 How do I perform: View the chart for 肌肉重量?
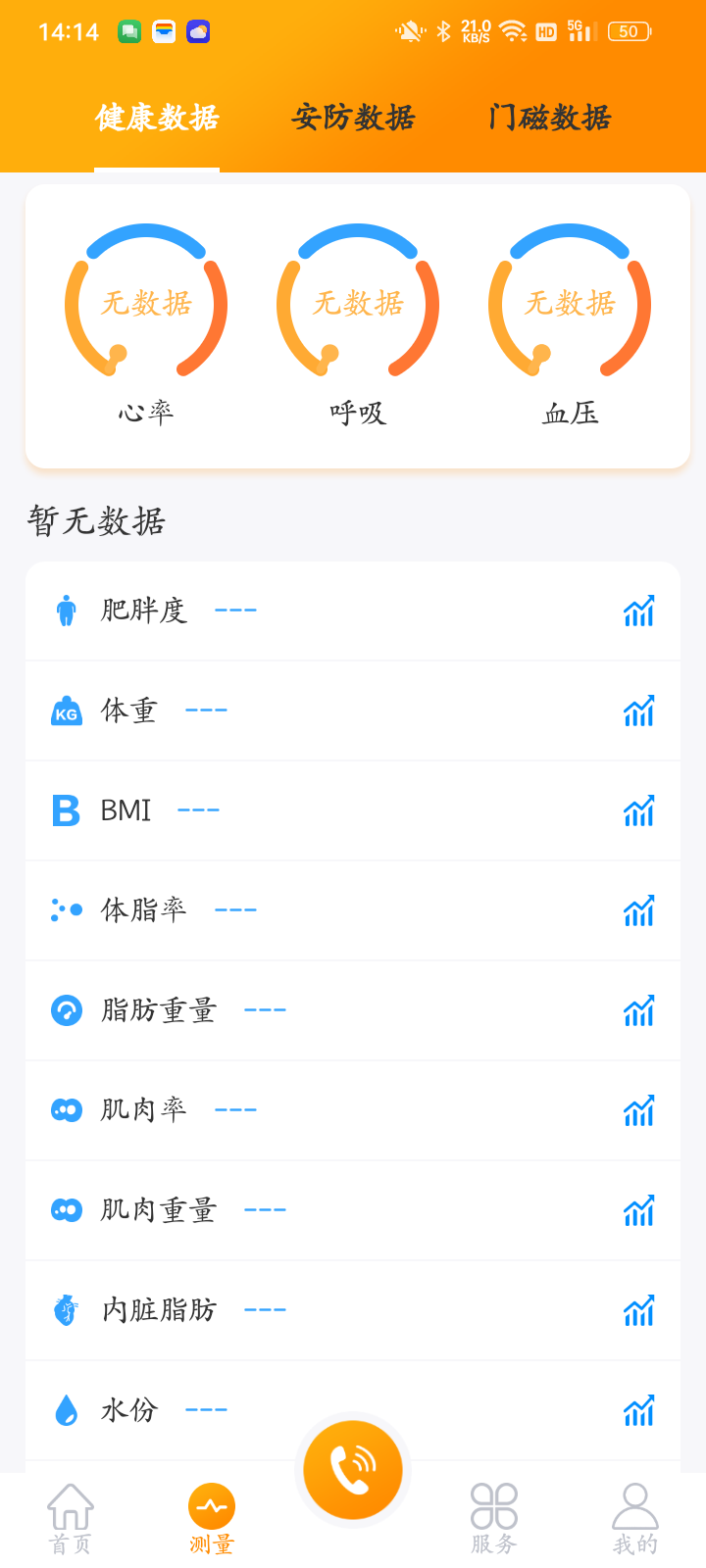point(638,1211)
